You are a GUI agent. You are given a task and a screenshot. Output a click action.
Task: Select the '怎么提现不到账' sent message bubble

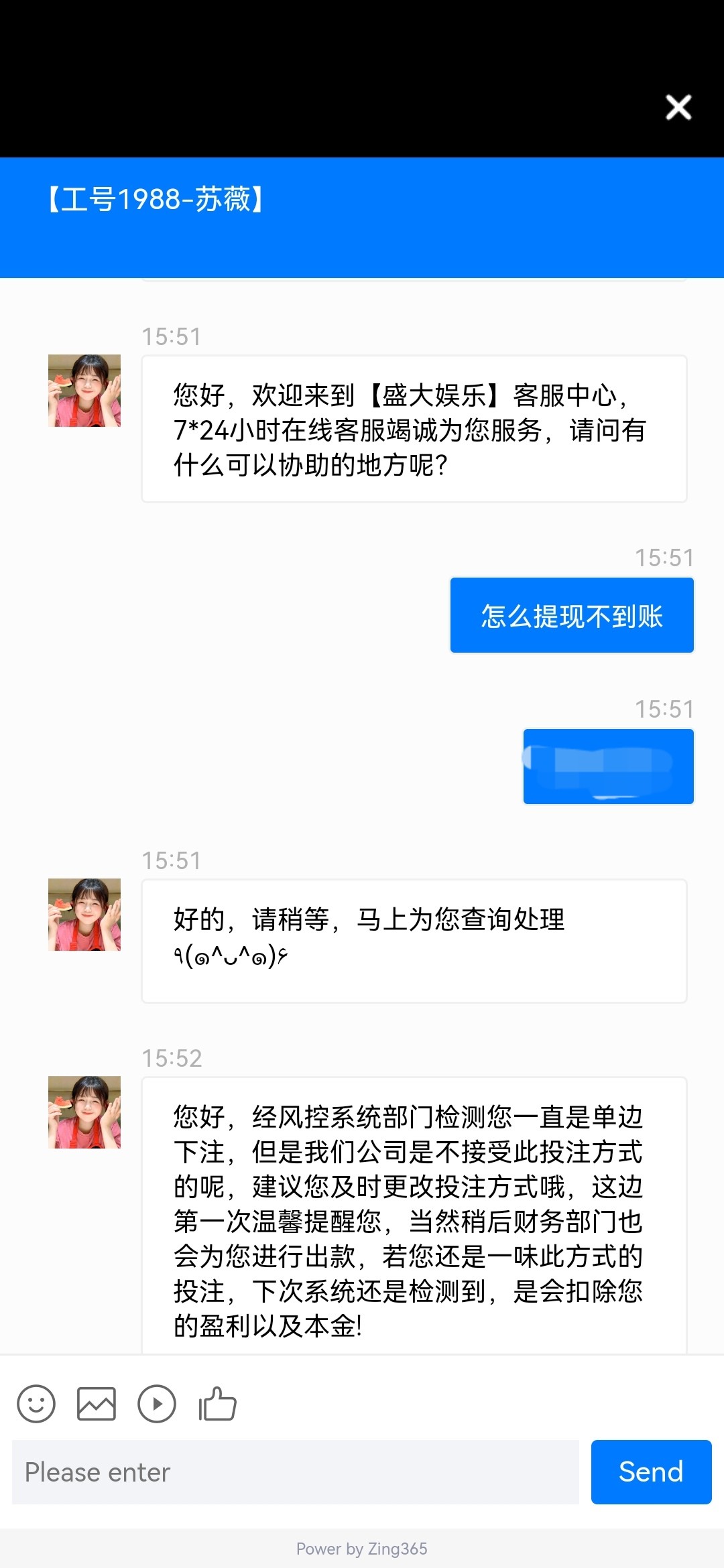tap(571, 615)
